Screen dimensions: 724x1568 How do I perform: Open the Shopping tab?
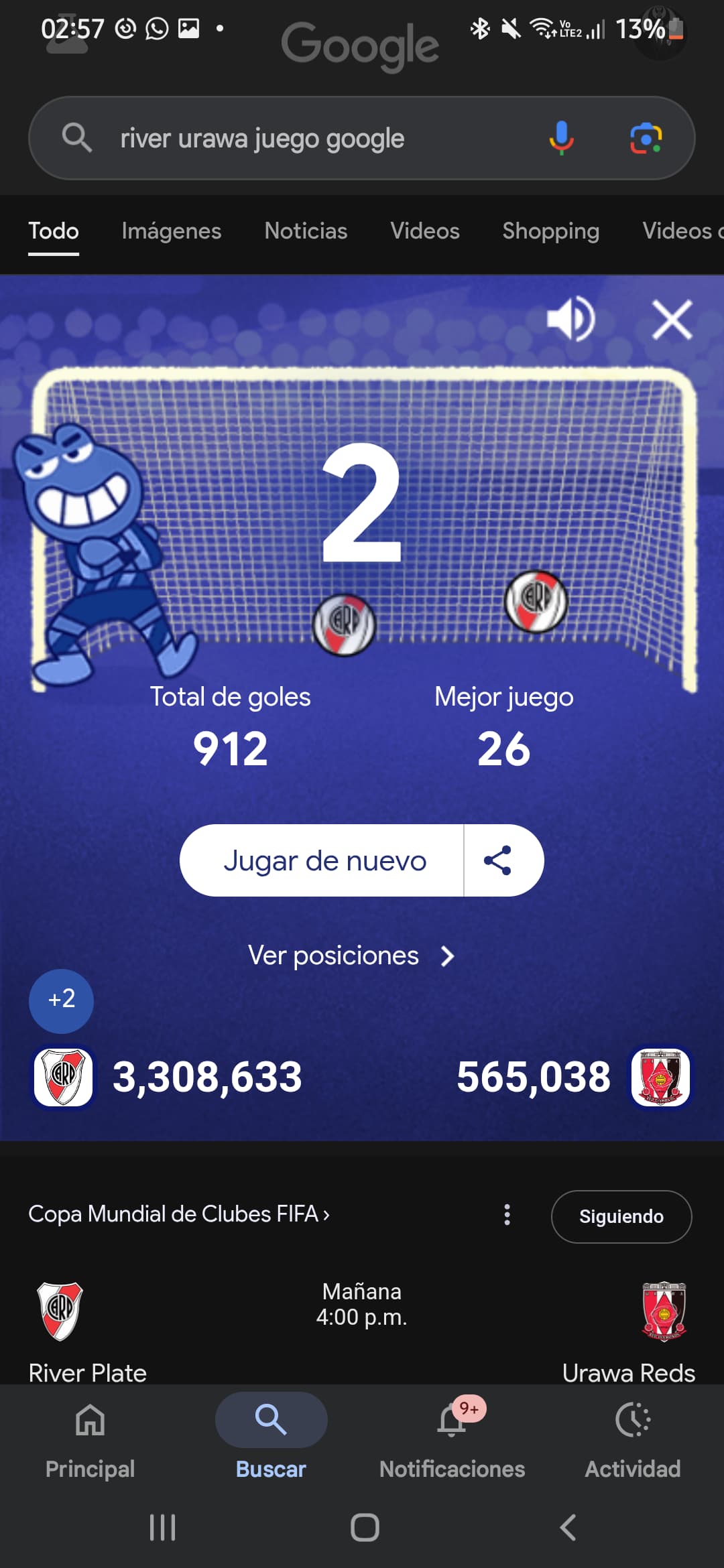coord(550,231)
